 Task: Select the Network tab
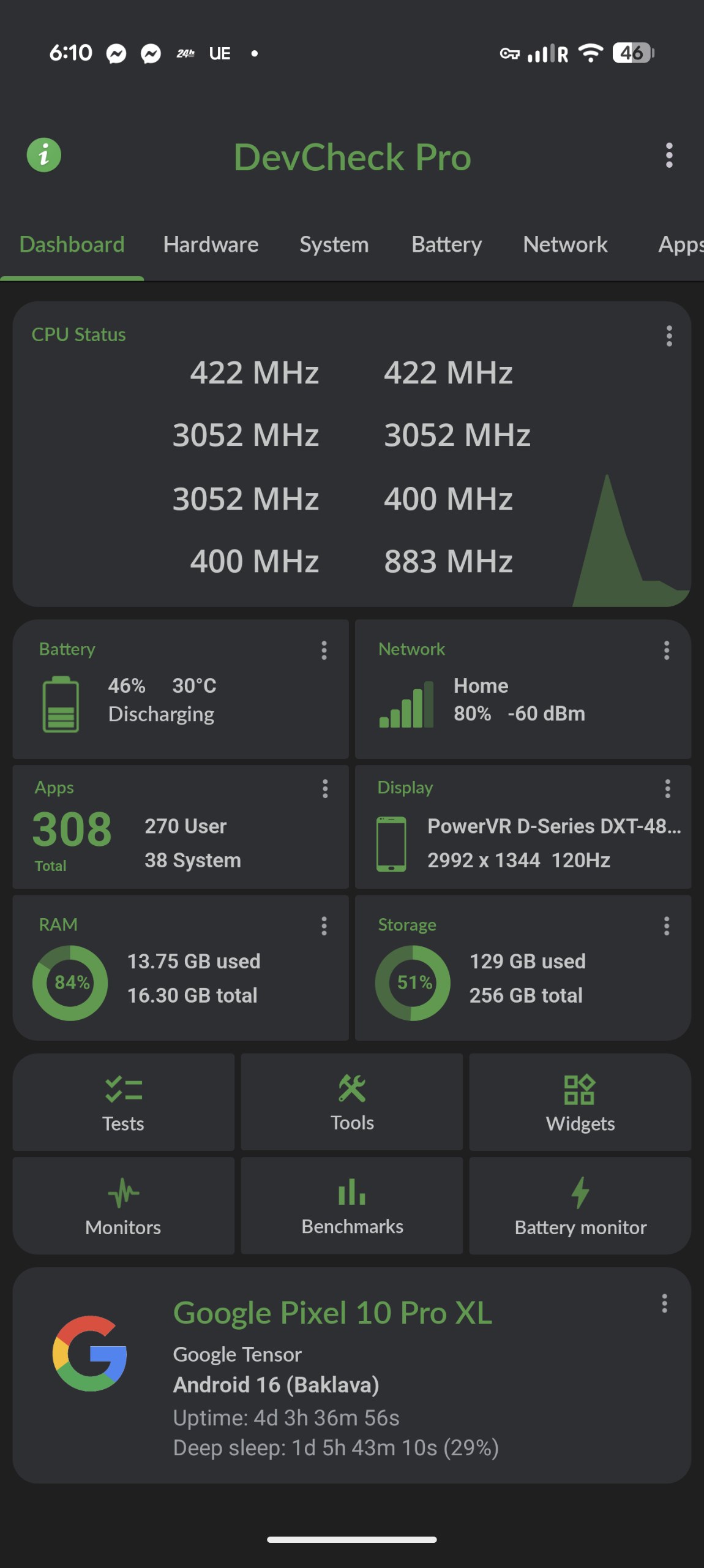click(565, 245)
